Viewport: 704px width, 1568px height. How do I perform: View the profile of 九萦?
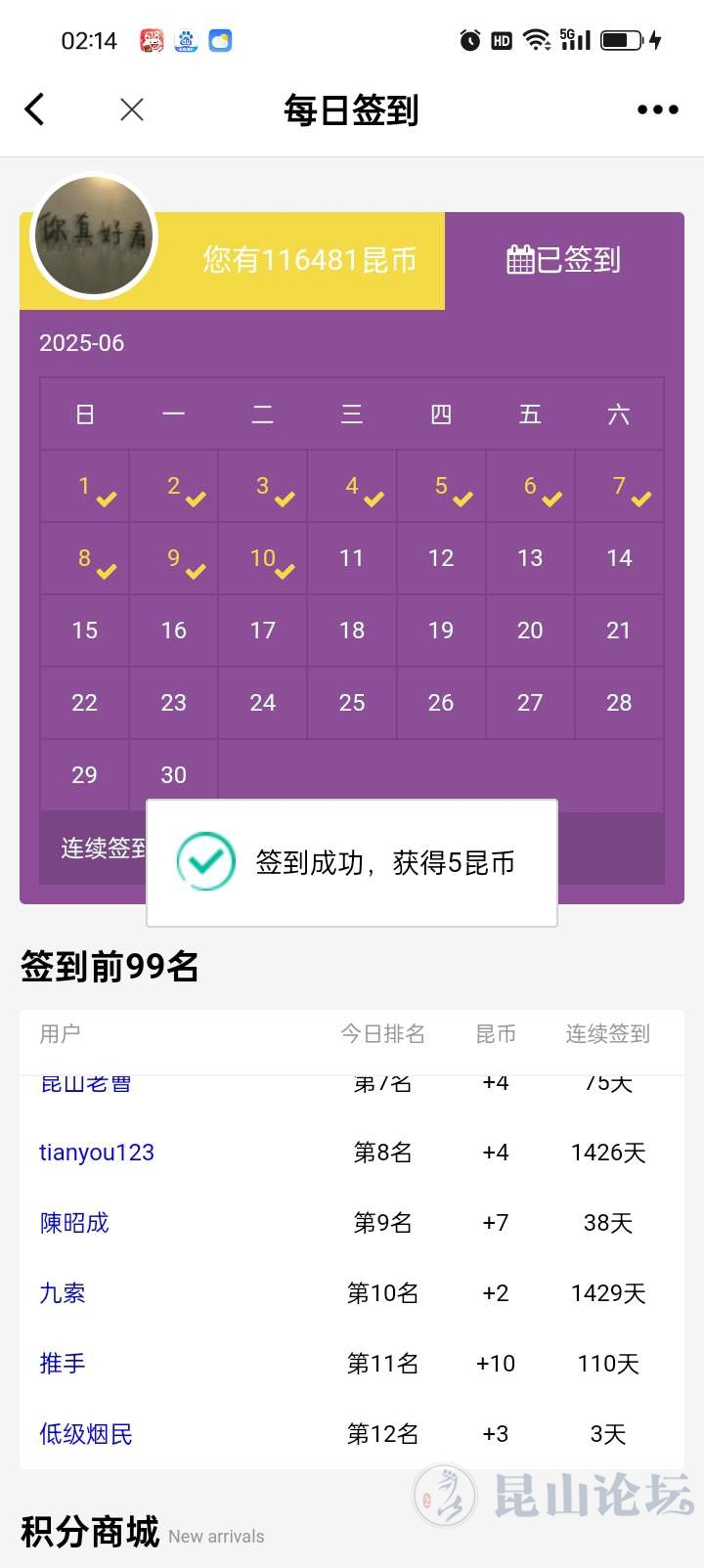coord(63,1293)
